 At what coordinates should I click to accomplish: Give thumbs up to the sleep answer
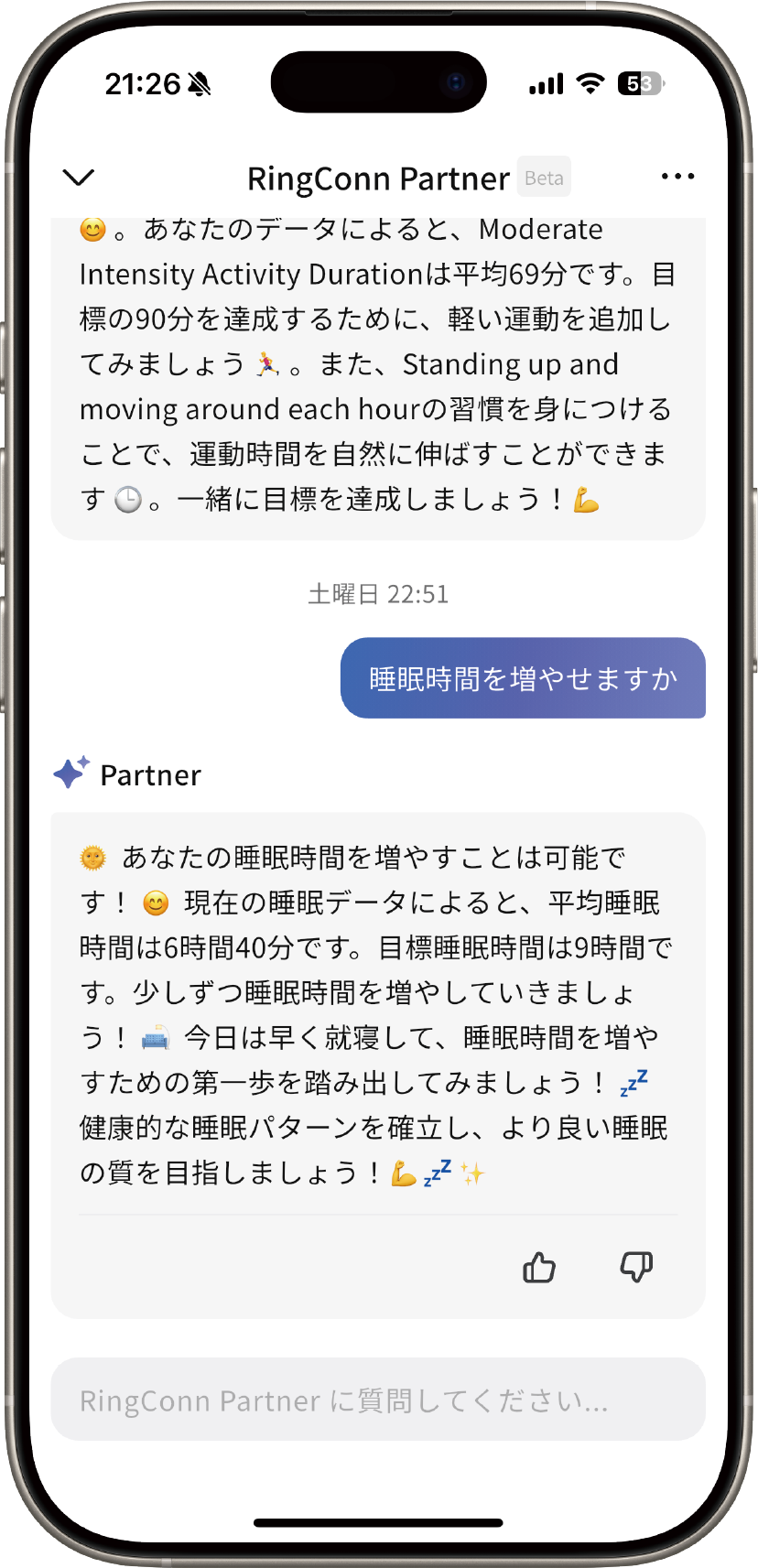(539, 1268)
